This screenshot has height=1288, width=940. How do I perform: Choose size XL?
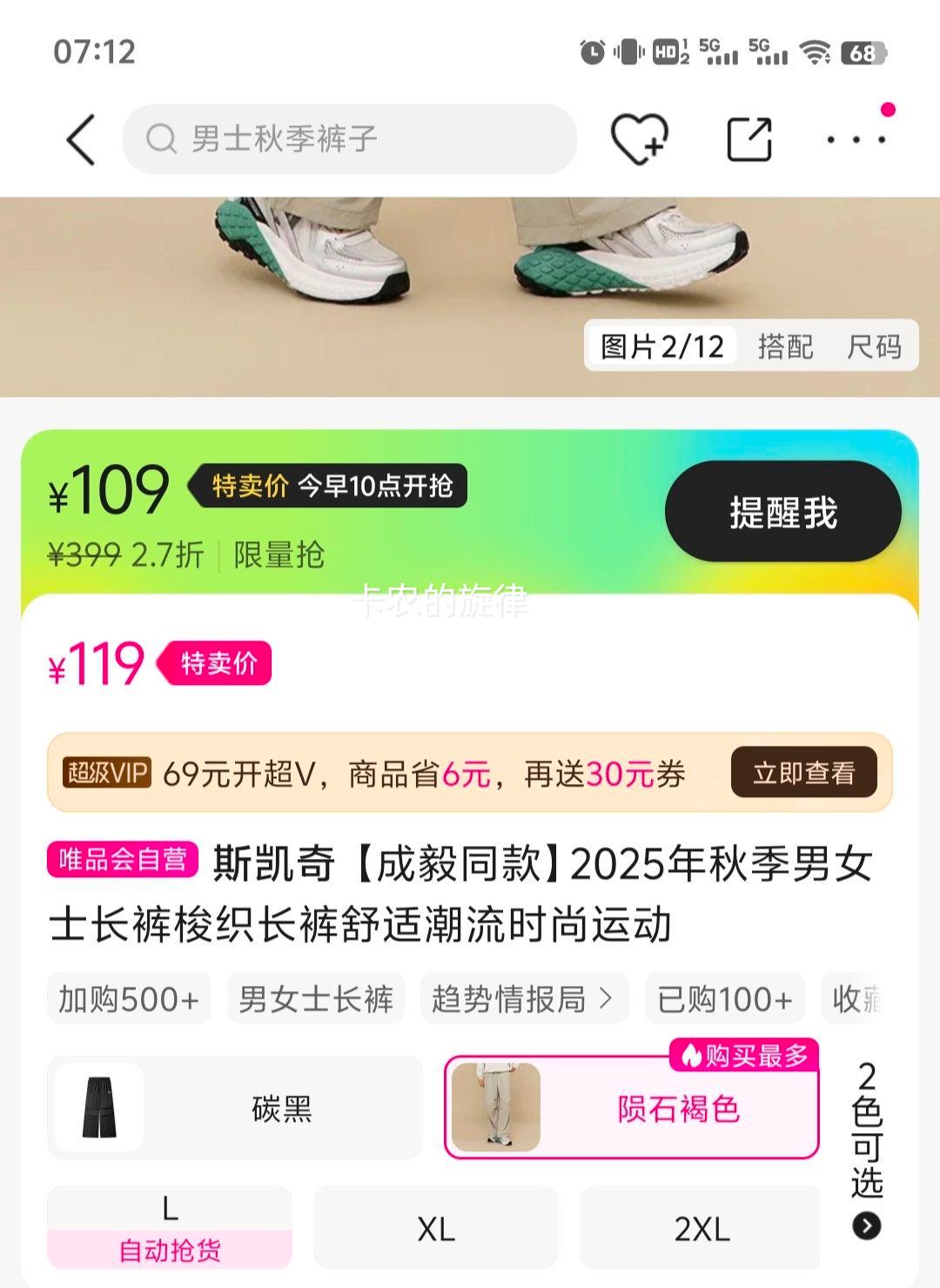[436, 1228]
